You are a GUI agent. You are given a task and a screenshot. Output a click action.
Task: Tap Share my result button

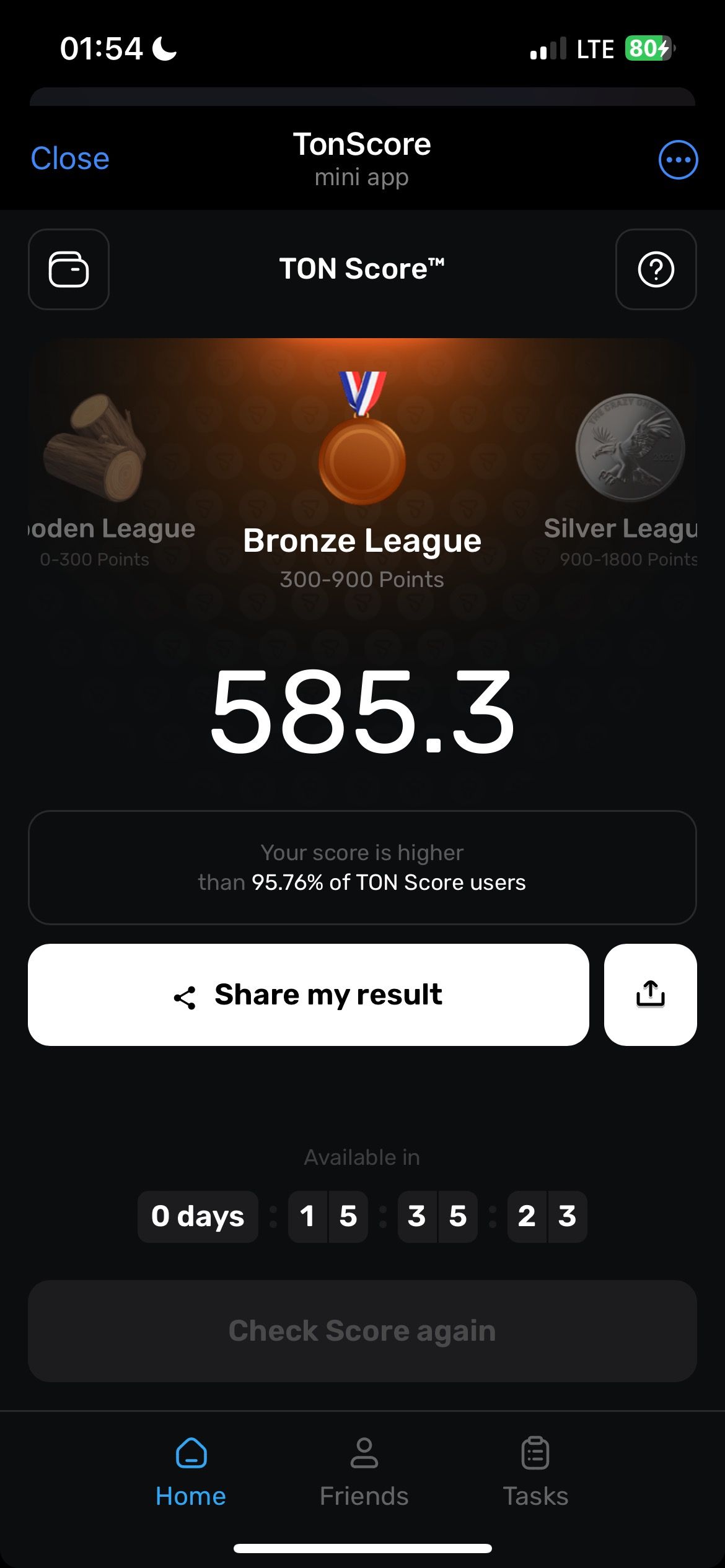pos(309,995)
